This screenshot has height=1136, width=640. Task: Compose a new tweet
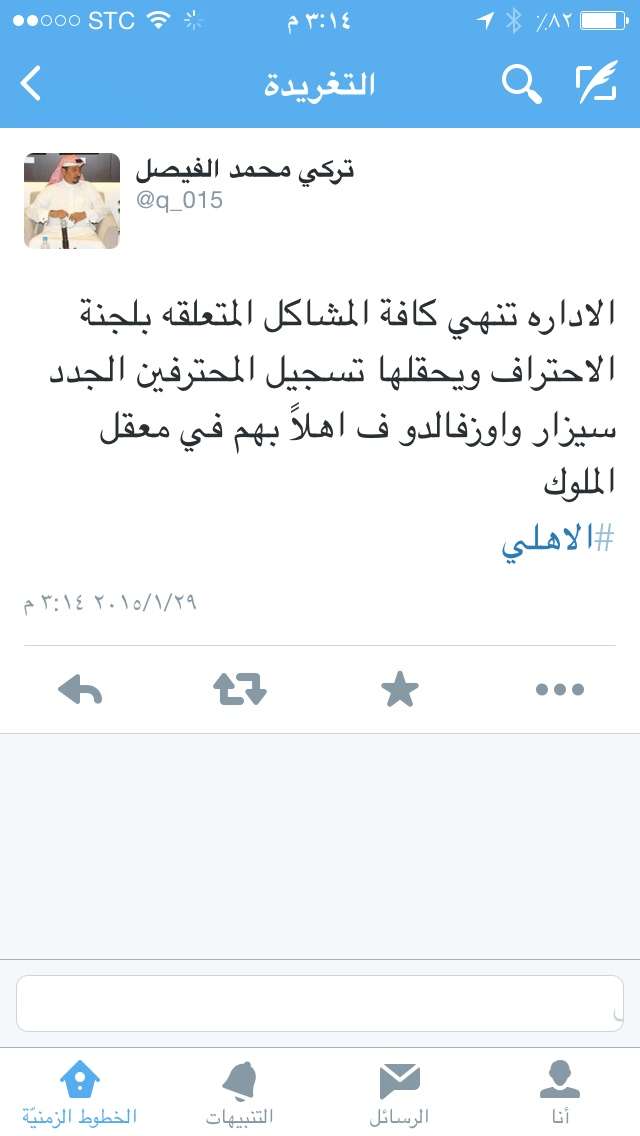[x=597, y=84]
